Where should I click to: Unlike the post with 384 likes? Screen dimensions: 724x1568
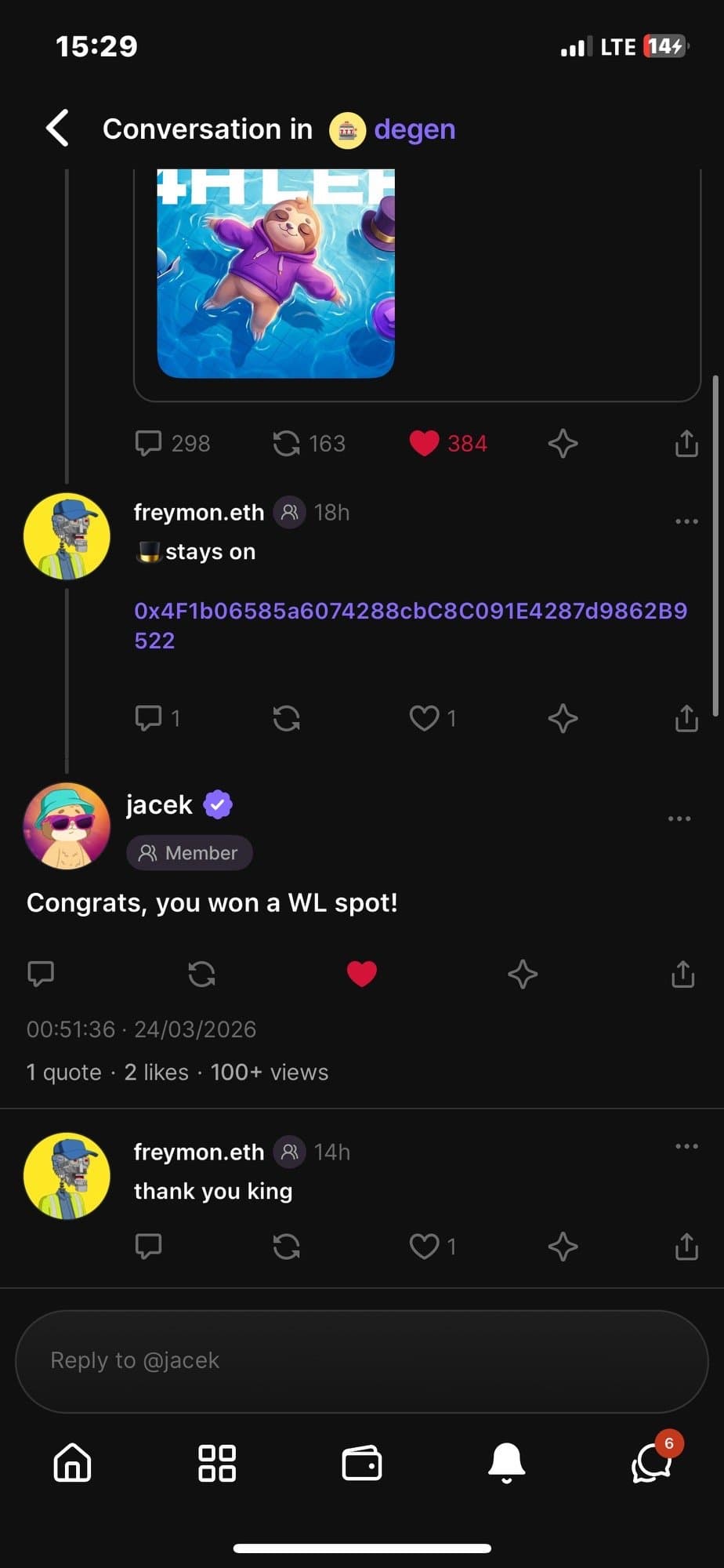coord(424,443)
